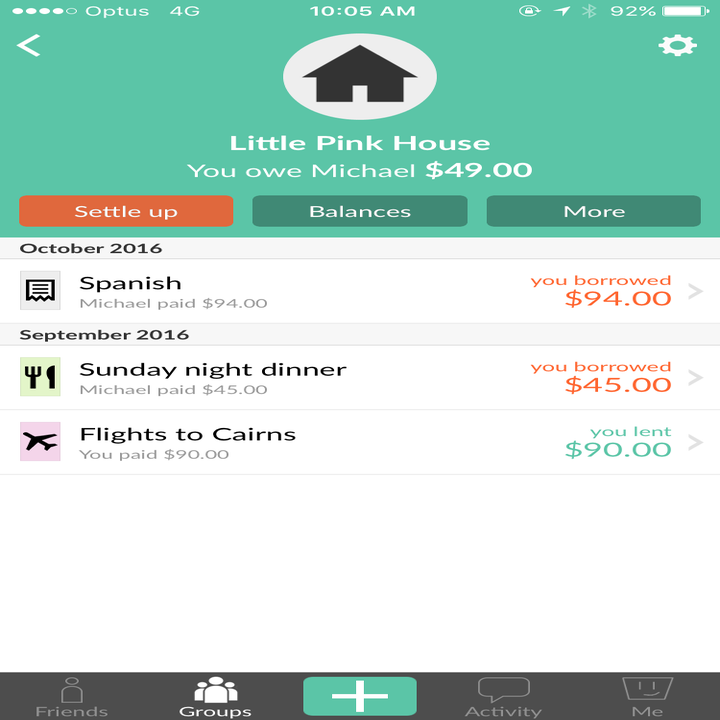720x720 pixels.
Task: Open group settings gear icon
Action: coord(677,45)
